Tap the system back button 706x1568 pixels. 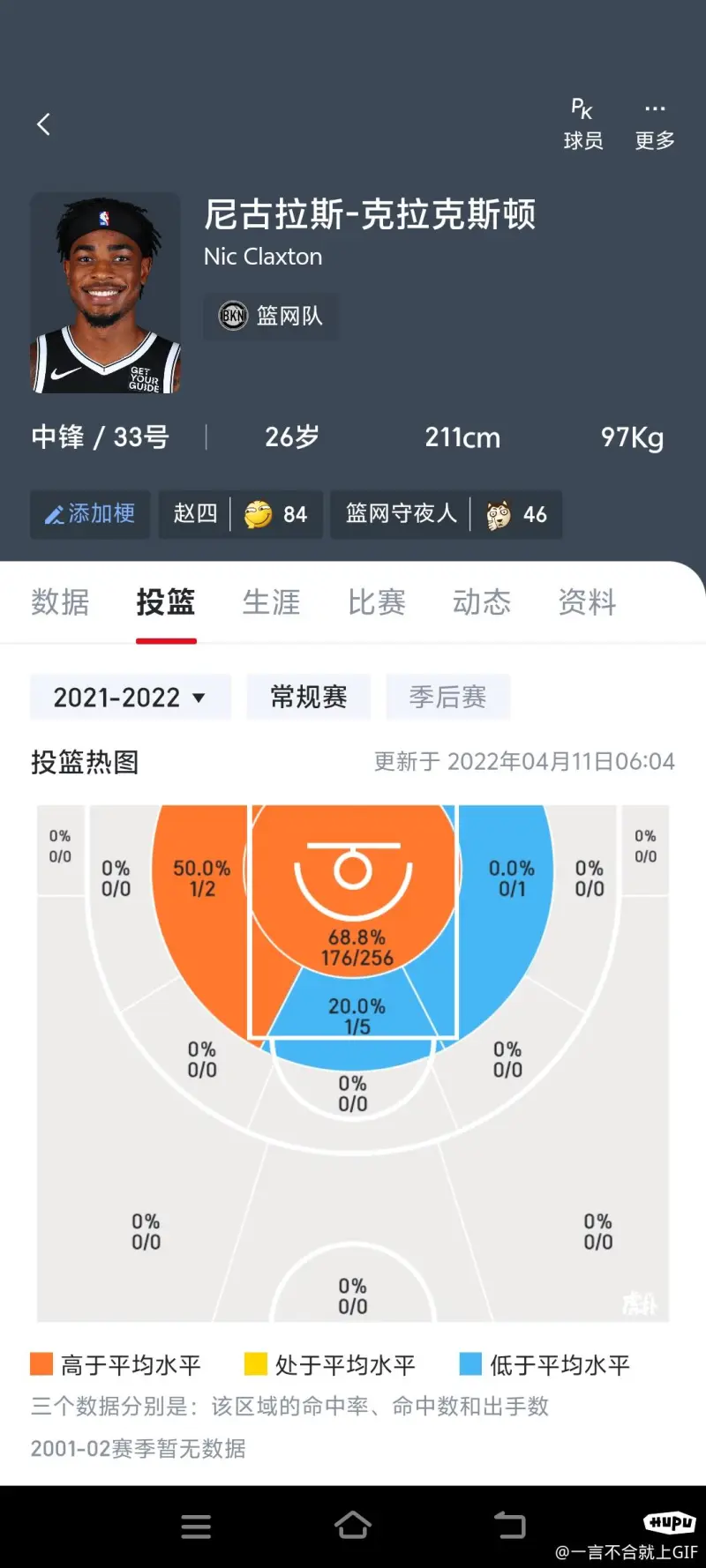point(509,1526)
